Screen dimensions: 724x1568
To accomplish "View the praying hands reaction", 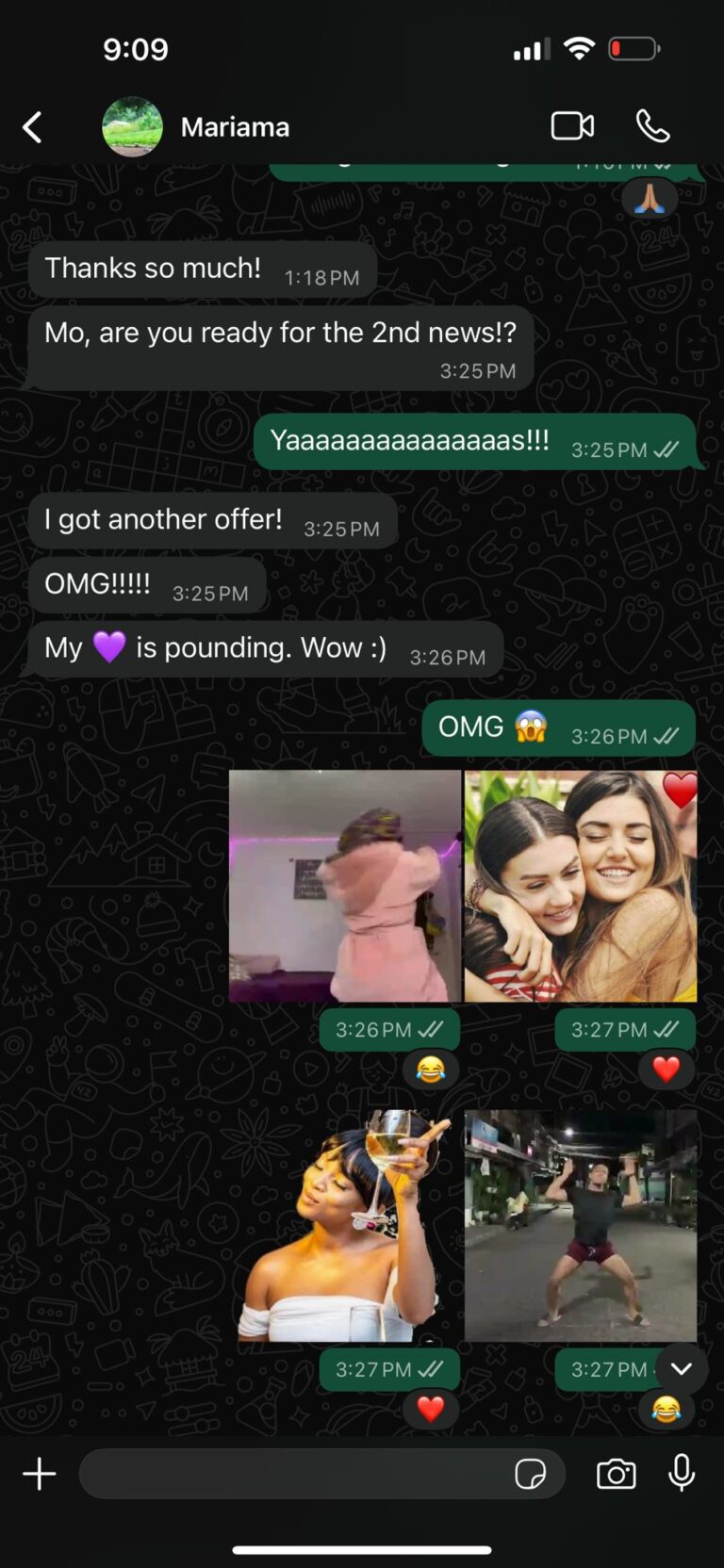I will pyautogui.click(x=649, y=199).
